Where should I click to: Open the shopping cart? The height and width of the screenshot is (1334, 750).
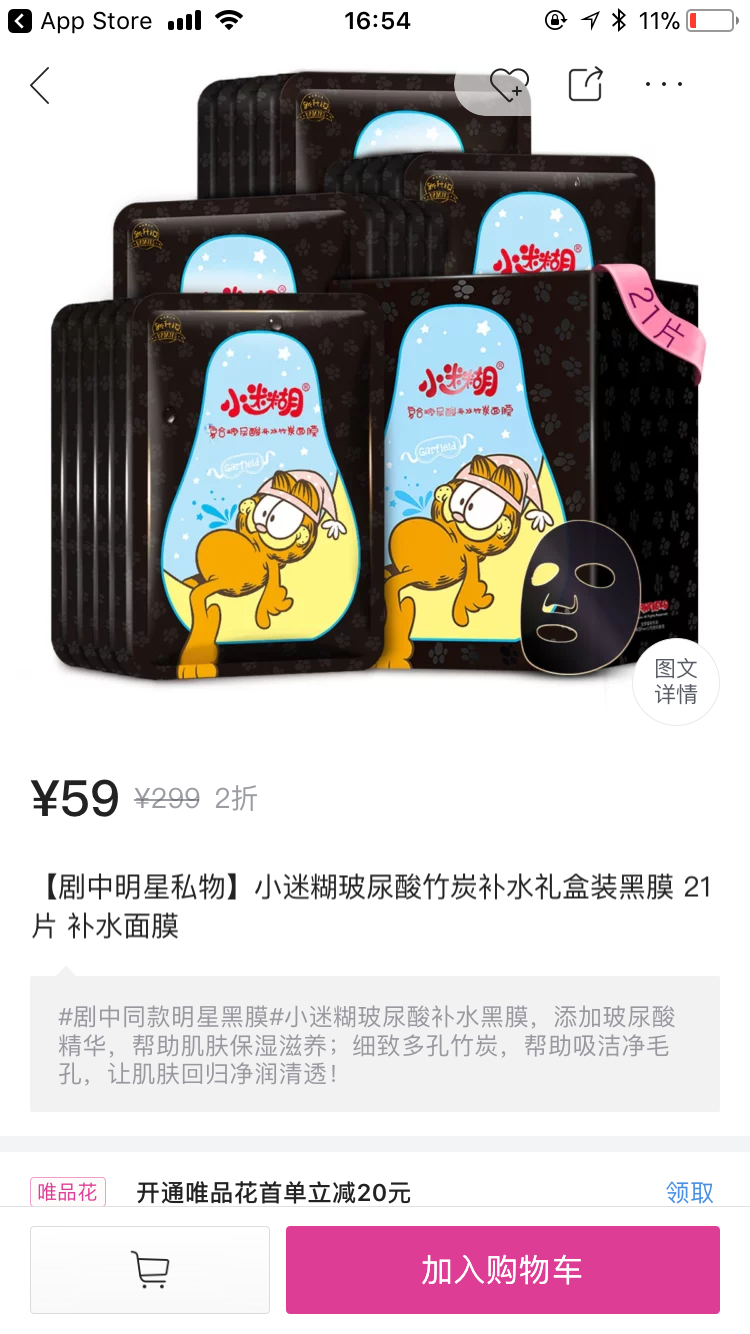pyautogui.click(x=150, y=1270)
